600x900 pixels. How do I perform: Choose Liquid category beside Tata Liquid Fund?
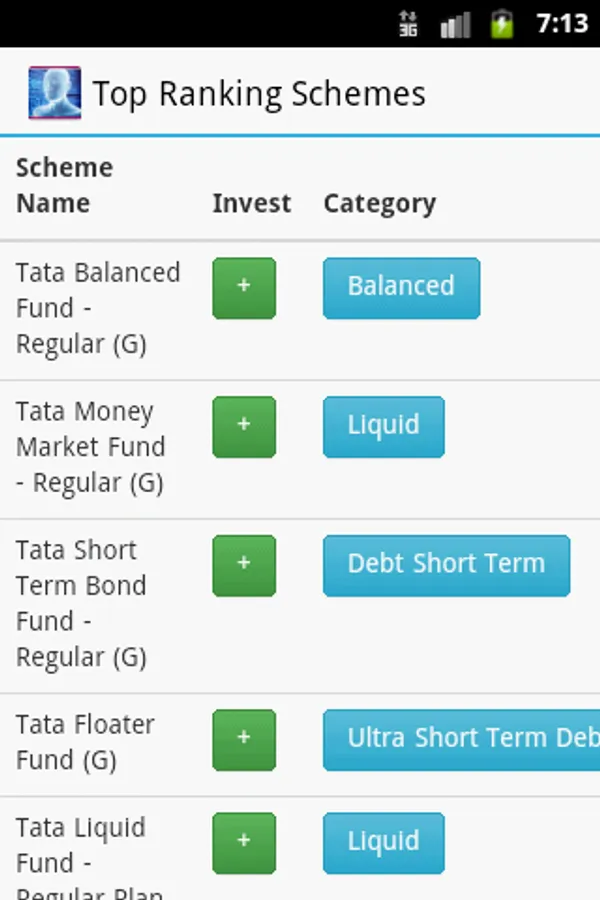(383, 843)
